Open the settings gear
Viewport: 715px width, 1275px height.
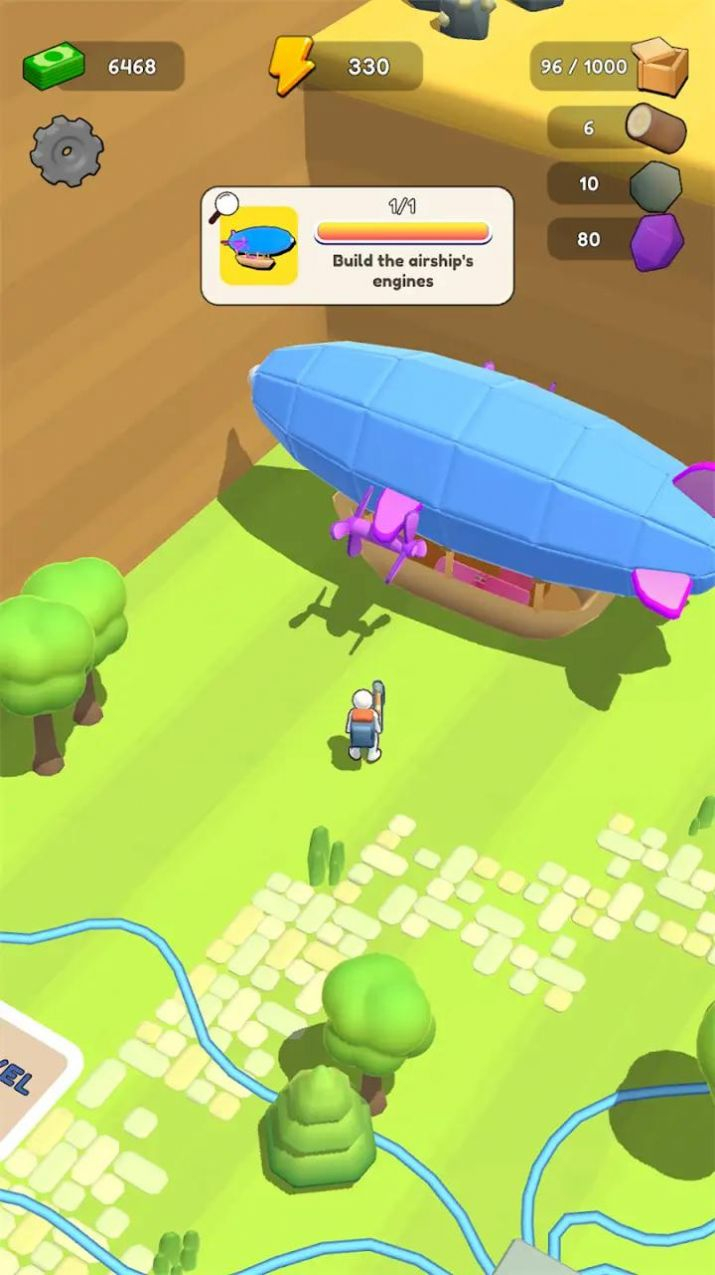pyautogui.click(x=66, y=151)
